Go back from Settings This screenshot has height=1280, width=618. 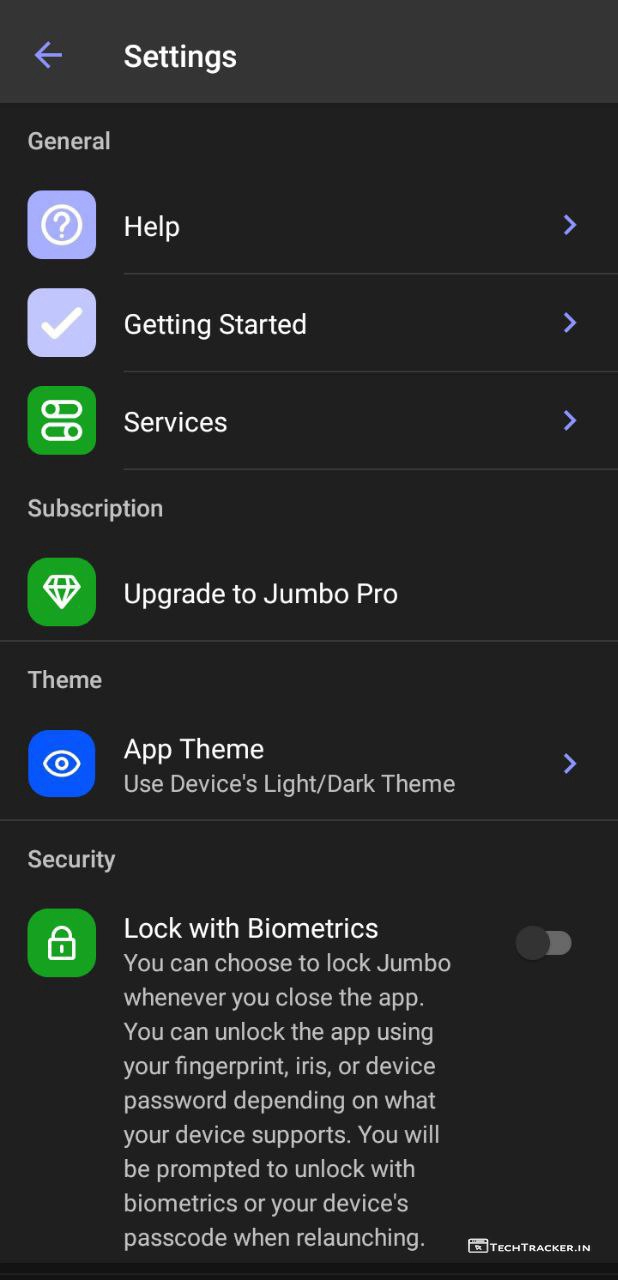pos(48,56)
